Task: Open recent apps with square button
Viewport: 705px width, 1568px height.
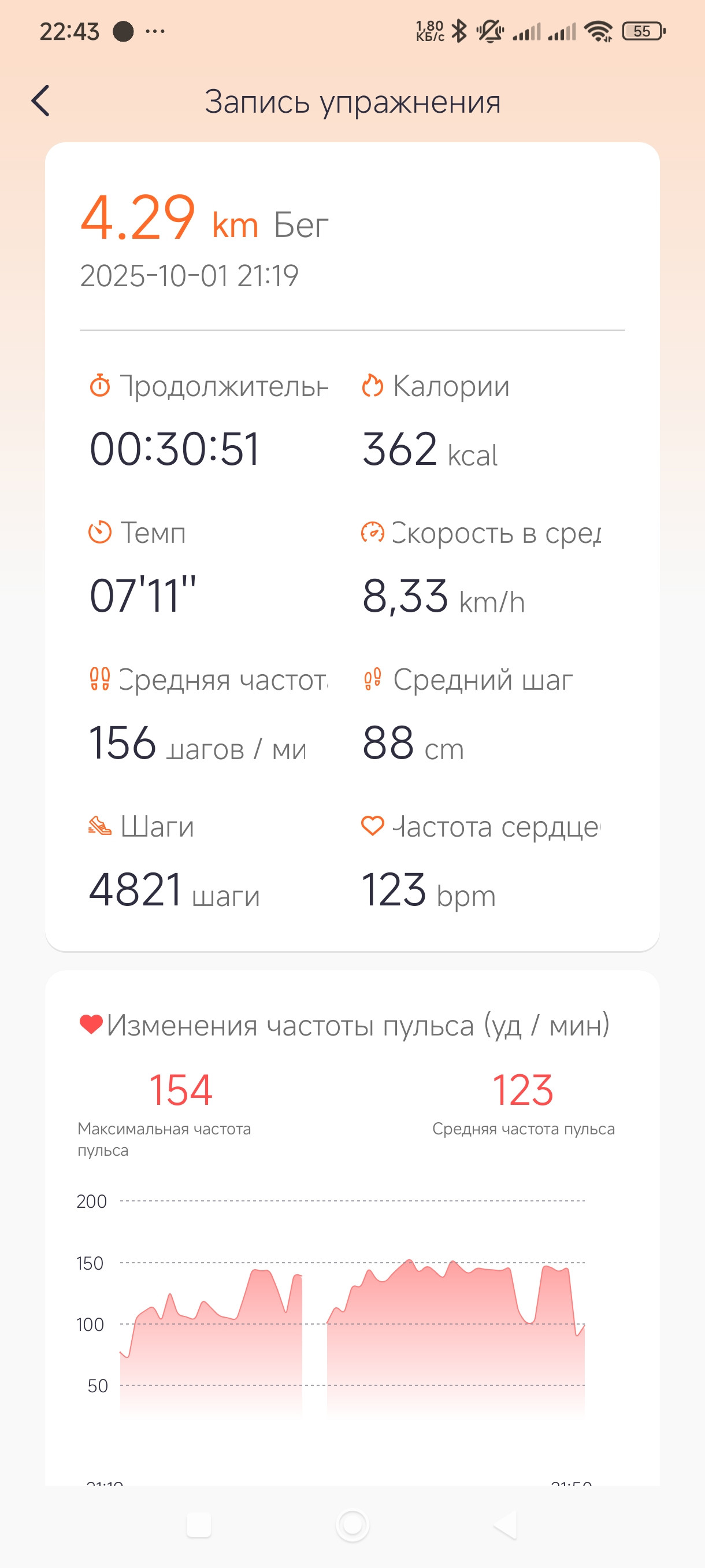Action: point(199,1525)
